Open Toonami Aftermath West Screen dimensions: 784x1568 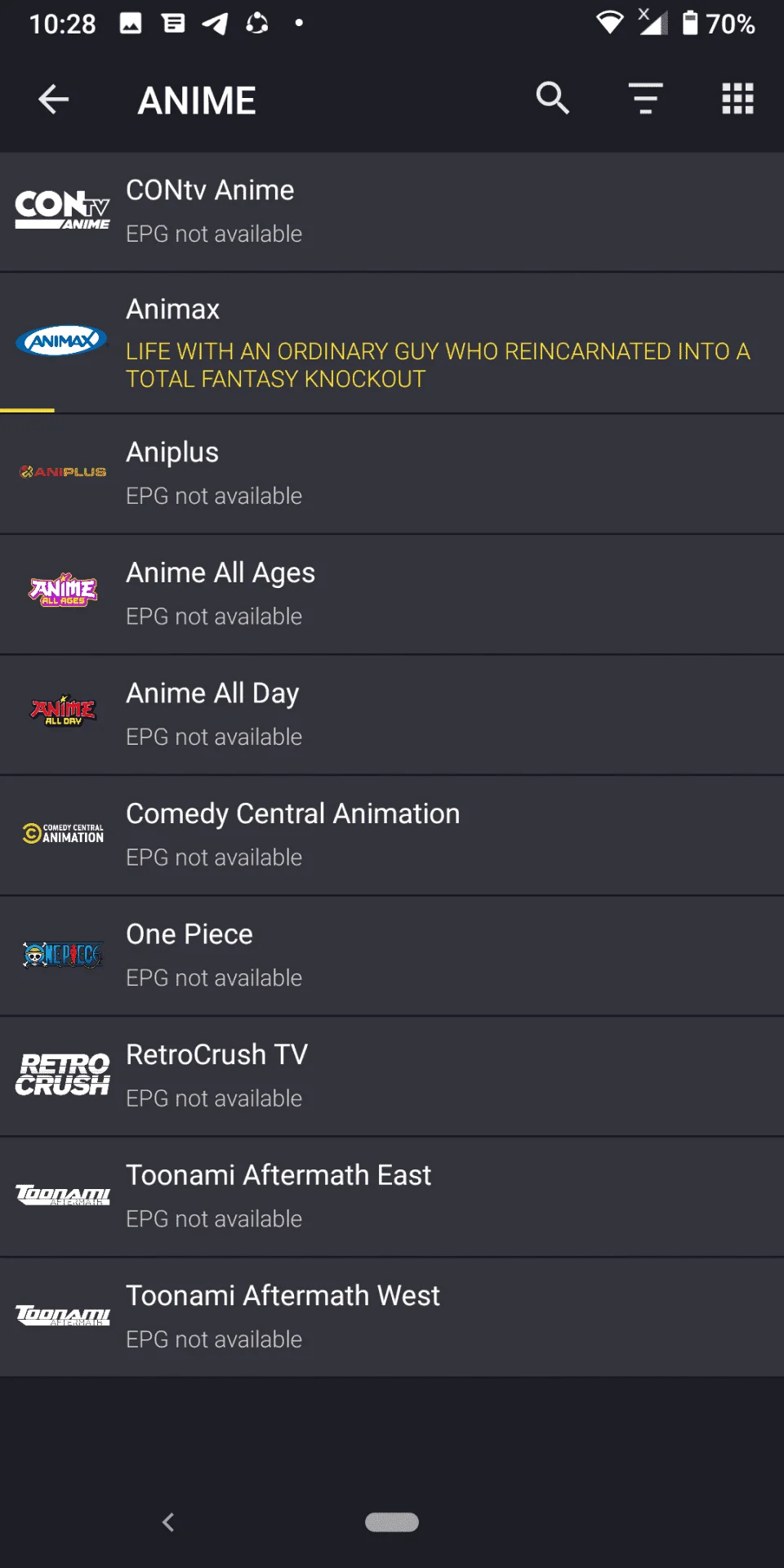[392, 1317]
